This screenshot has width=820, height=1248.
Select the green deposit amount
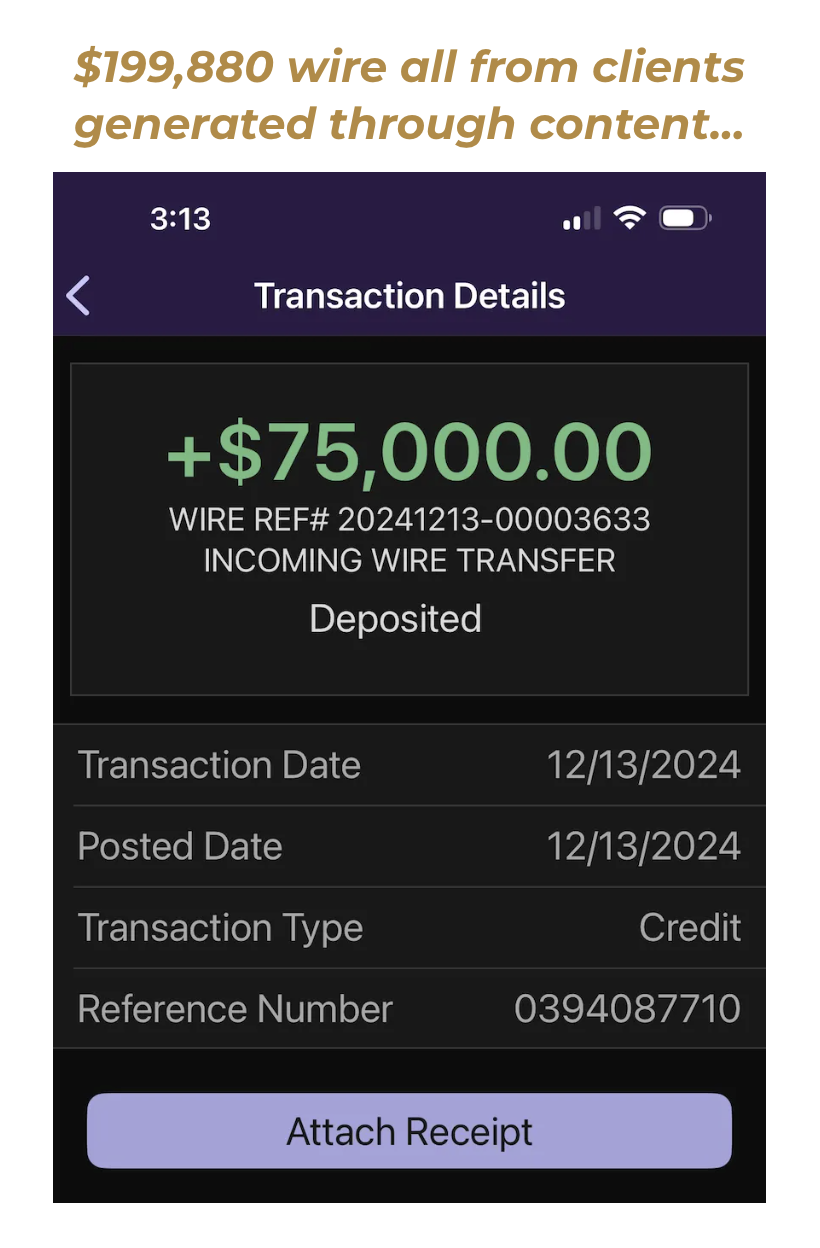tap(410, 450)
